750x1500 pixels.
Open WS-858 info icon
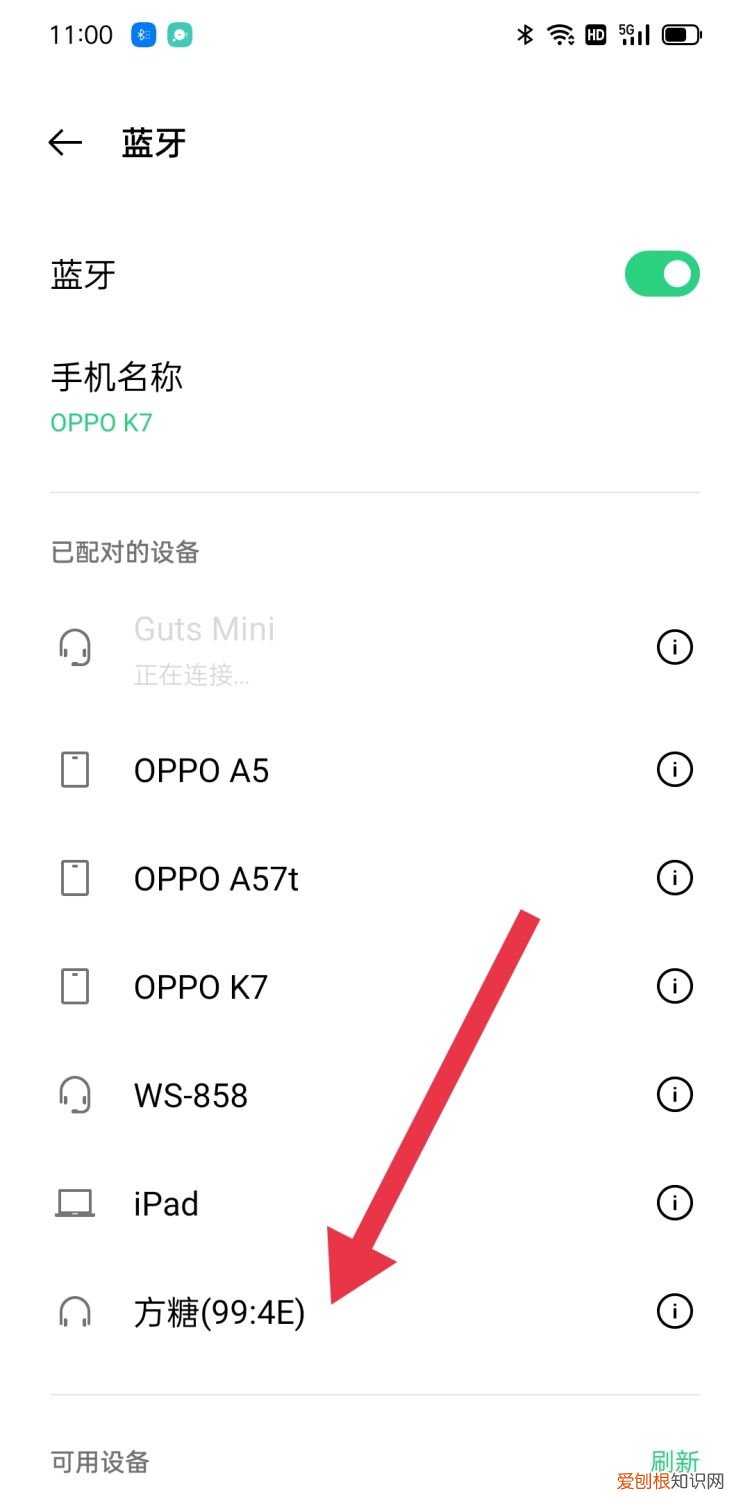pos(674,1094)
